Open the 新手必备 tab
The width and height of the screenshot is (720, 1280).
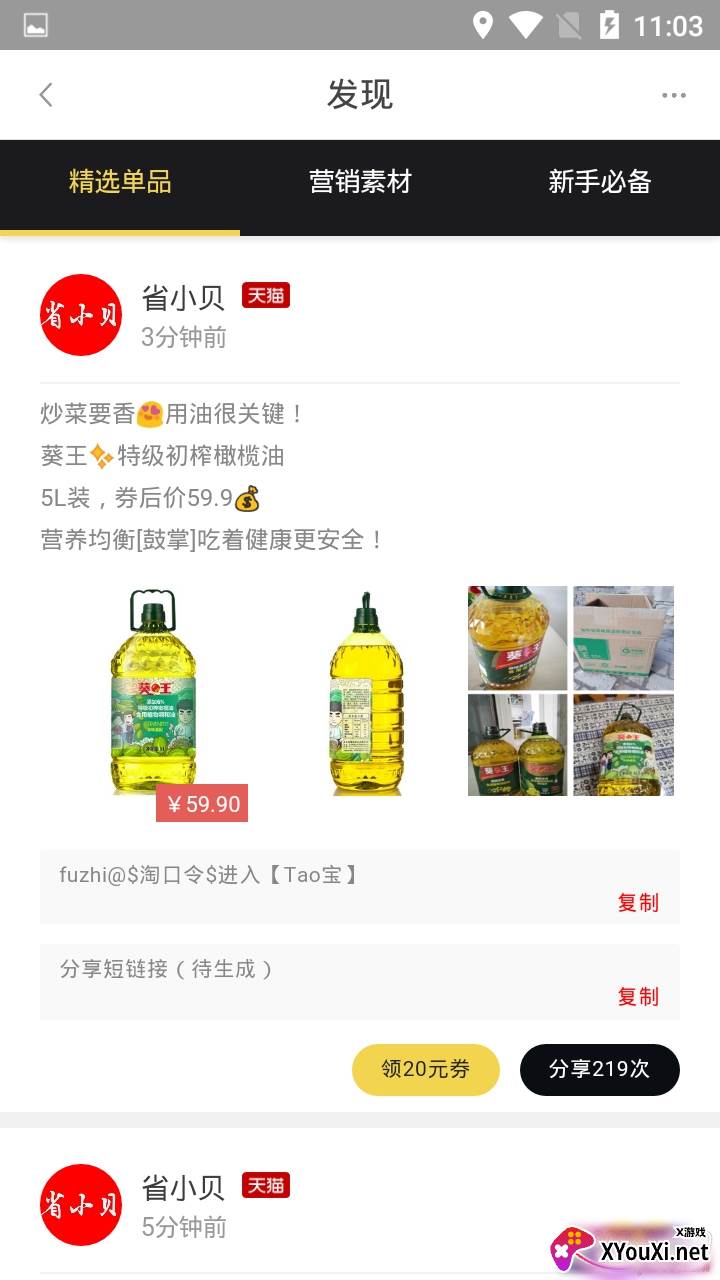tap(599, 182)
